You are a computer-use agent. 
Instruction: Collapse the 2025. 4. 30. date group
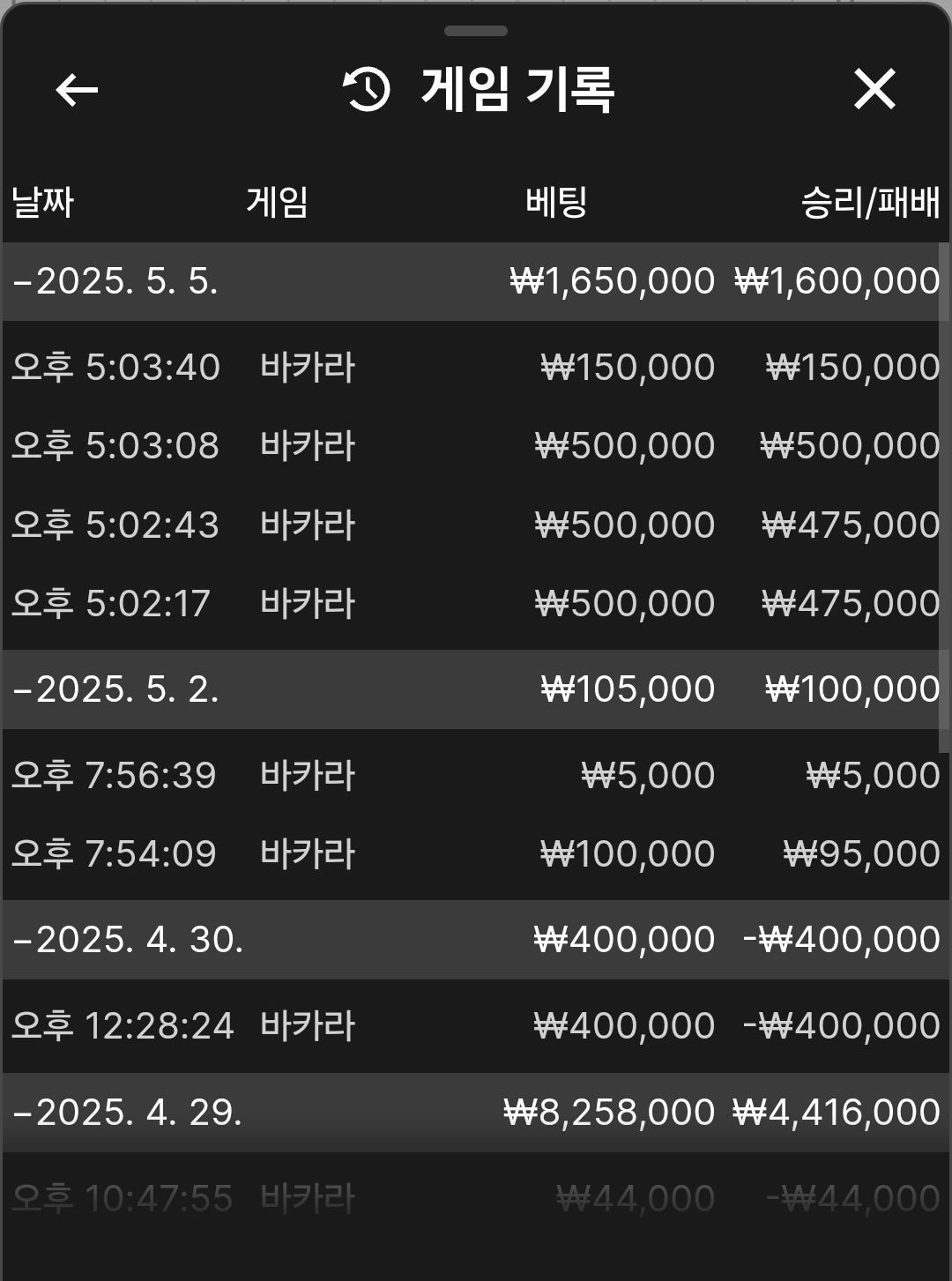(128, 940)
